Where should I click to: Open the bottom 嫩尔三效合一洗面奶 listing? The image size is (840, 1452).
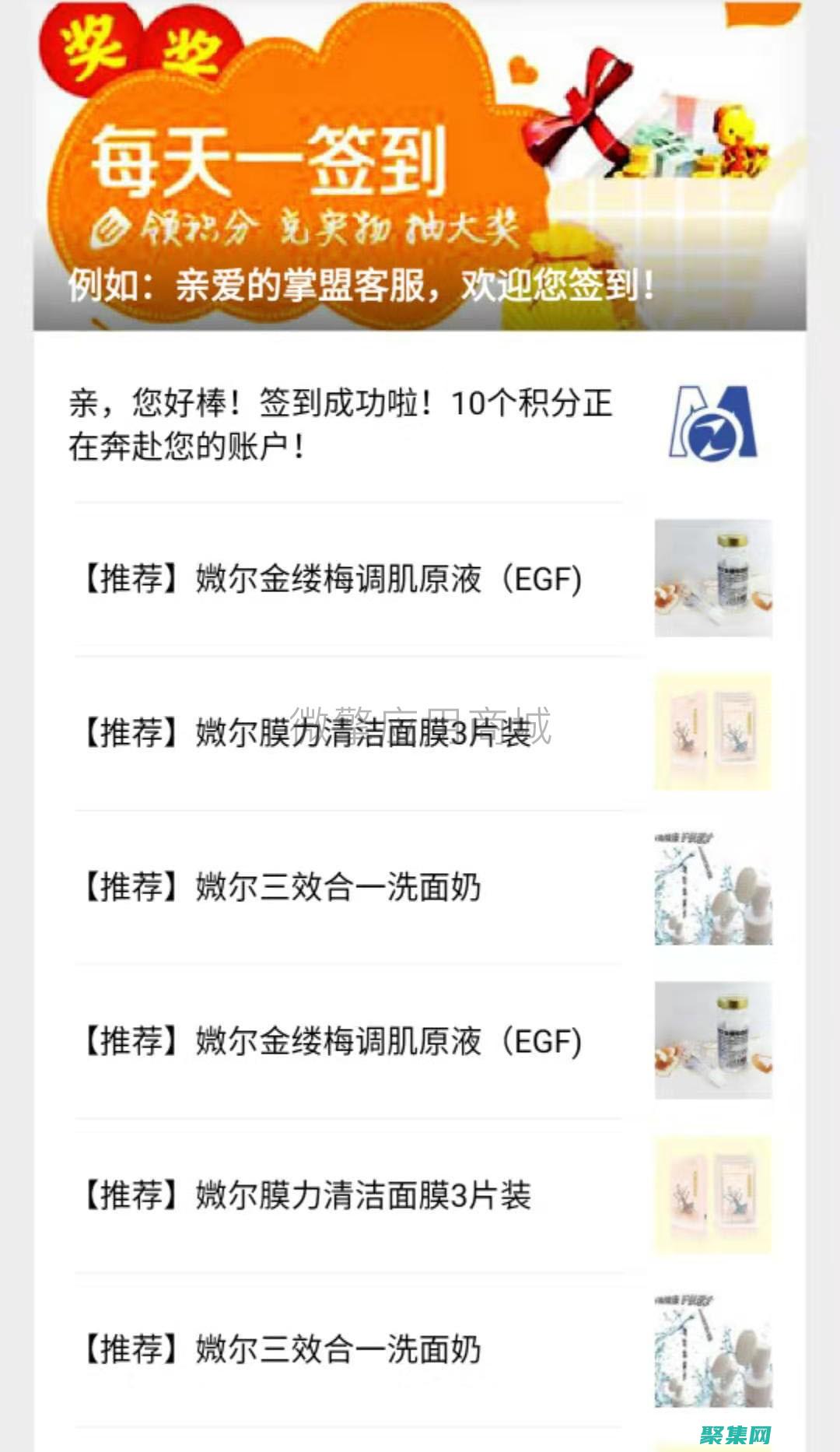280,1349
